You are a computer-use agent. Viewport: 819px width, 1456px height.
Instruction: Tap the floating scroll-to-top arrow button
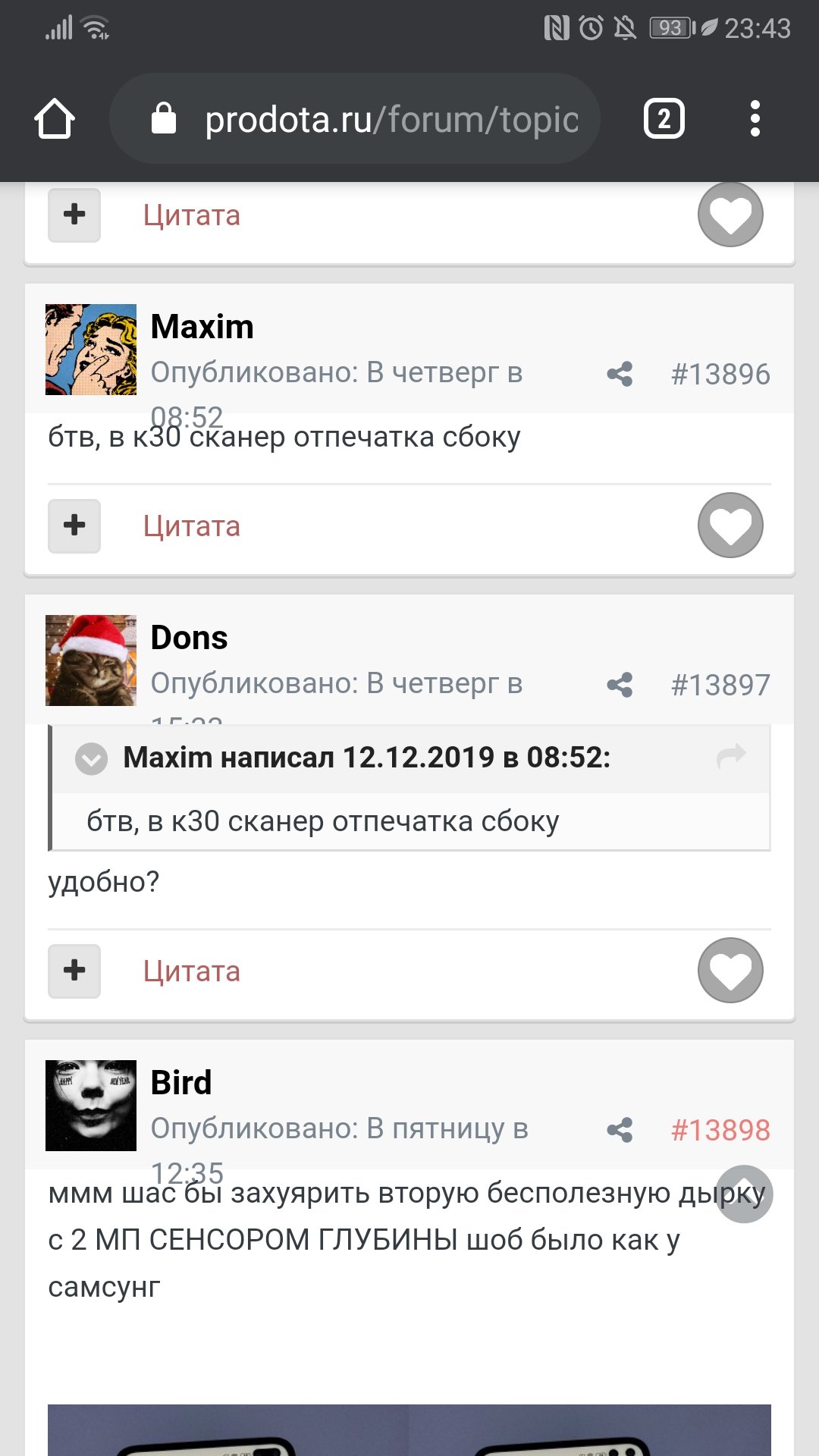click(x=745, y=1194)
